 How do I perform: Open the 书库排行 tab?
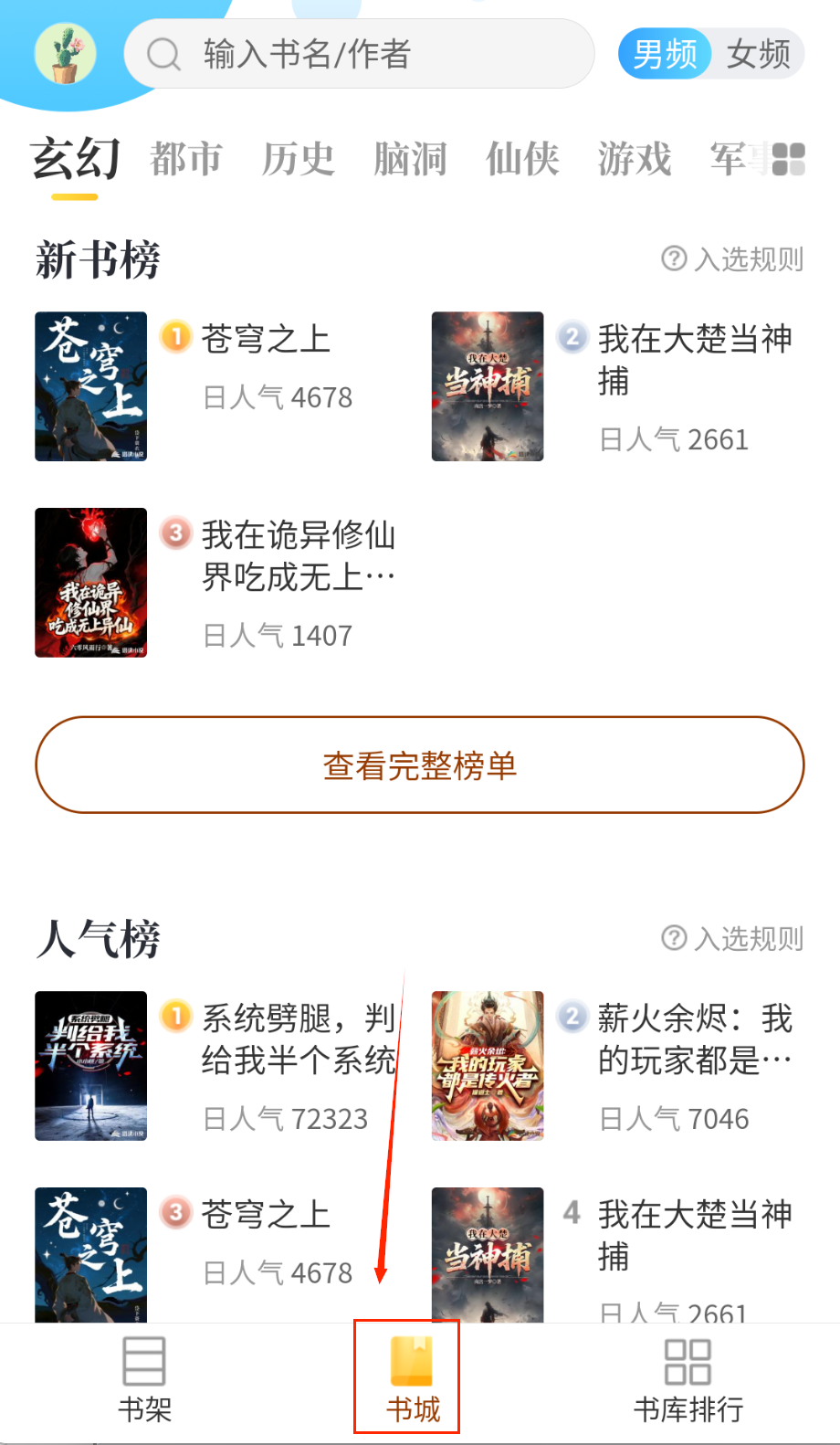[x=688, y=1379]
